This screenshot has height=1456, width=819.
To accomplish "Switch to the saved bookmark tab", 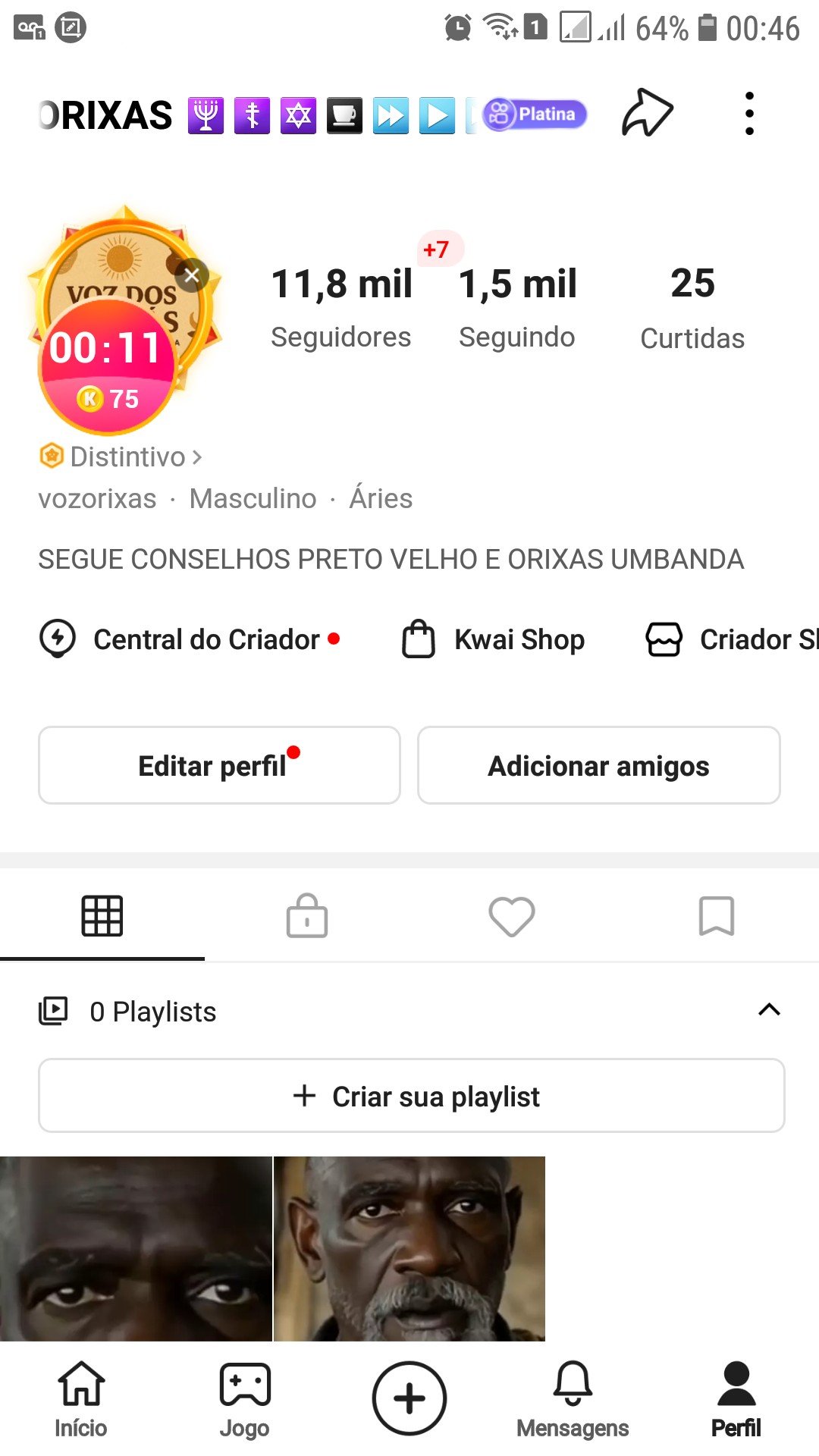I will coord(716,916).
